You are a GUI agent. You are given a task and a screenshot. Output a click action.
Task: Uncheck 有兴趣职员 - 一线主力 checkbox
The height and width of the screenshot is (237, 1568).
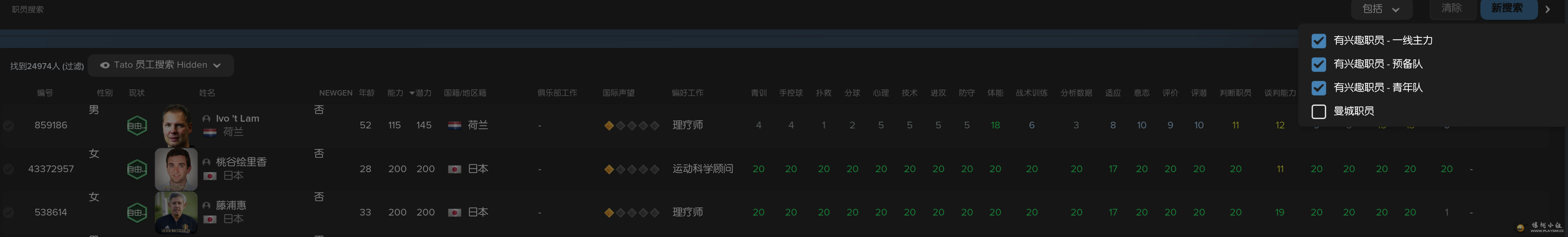tap(1318, 41)
